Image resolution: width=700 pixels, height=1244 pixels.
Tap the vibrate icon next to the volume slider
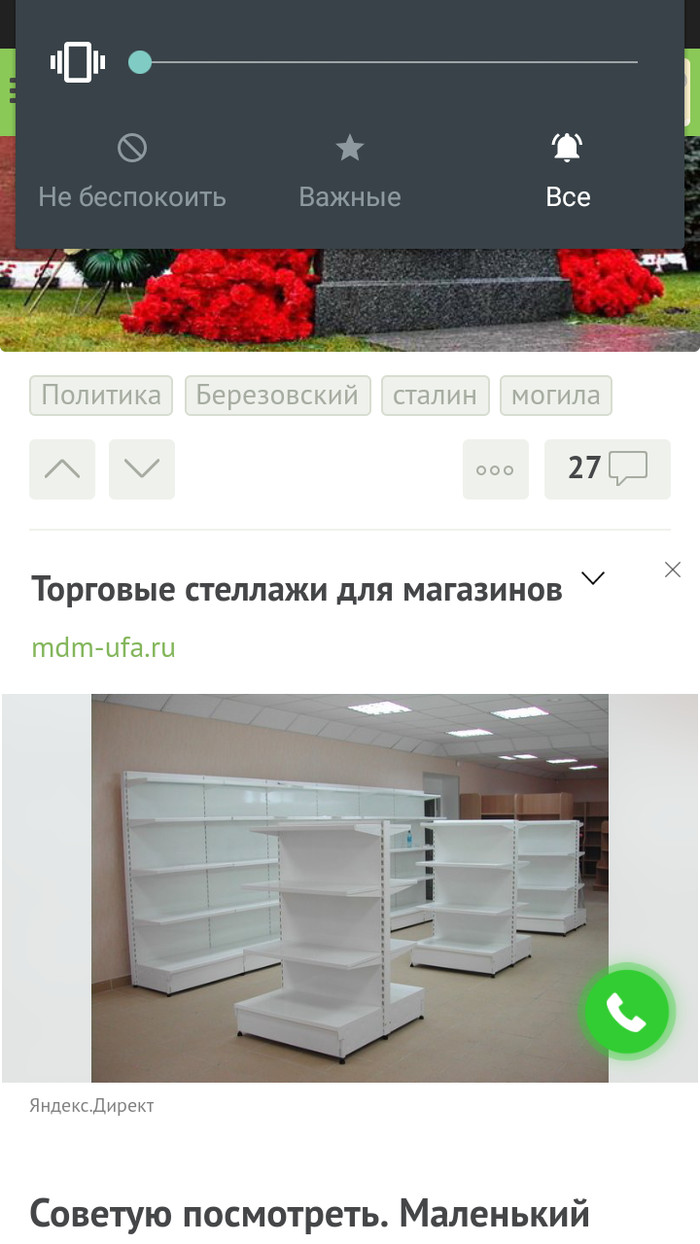[x=78, y=63]
